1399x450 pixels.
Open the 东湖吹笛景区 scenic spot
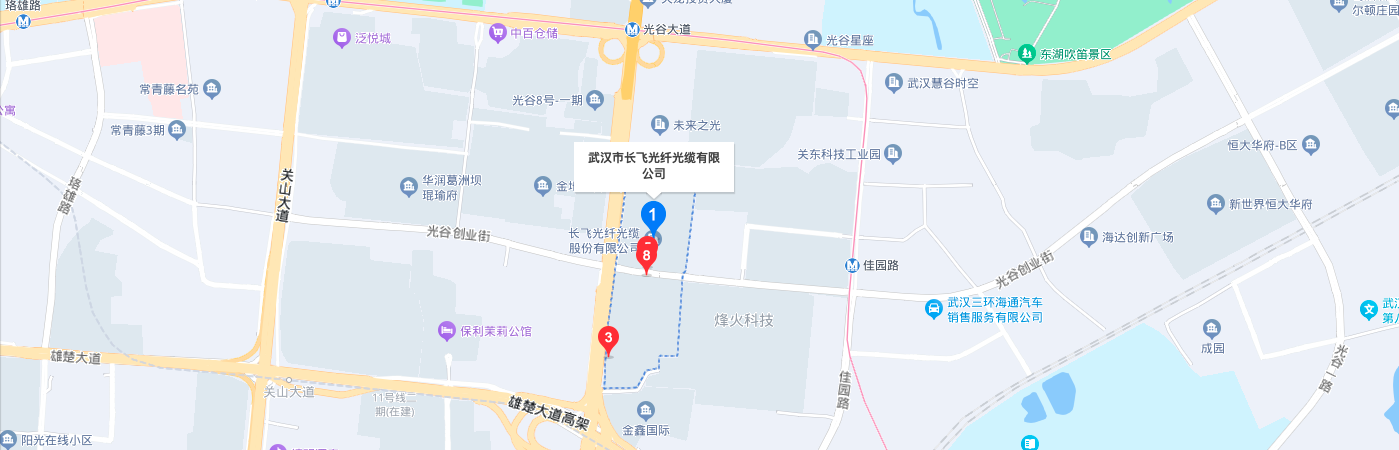click(x=1026, y=53)
